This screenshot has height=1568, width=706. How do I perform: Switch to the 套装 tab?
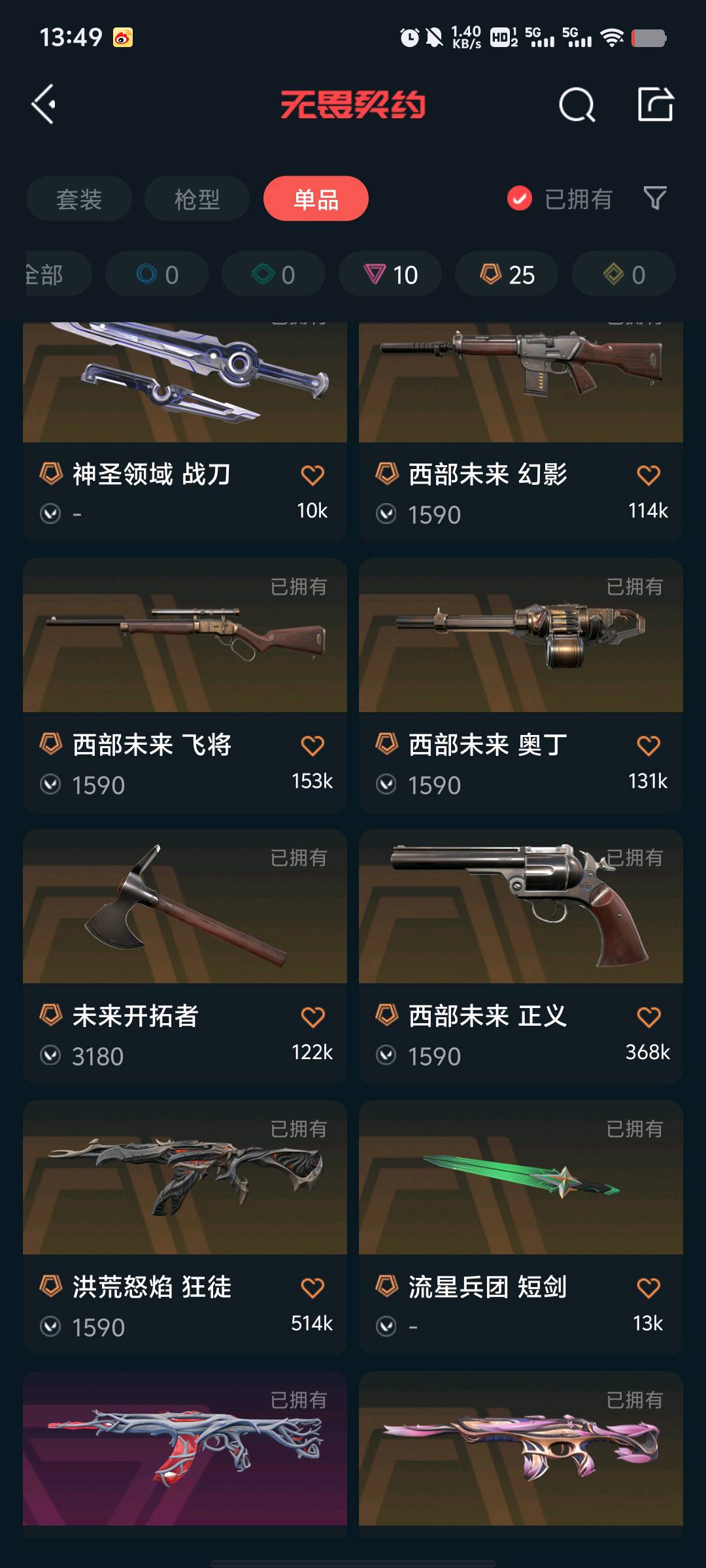pos(79,199)
